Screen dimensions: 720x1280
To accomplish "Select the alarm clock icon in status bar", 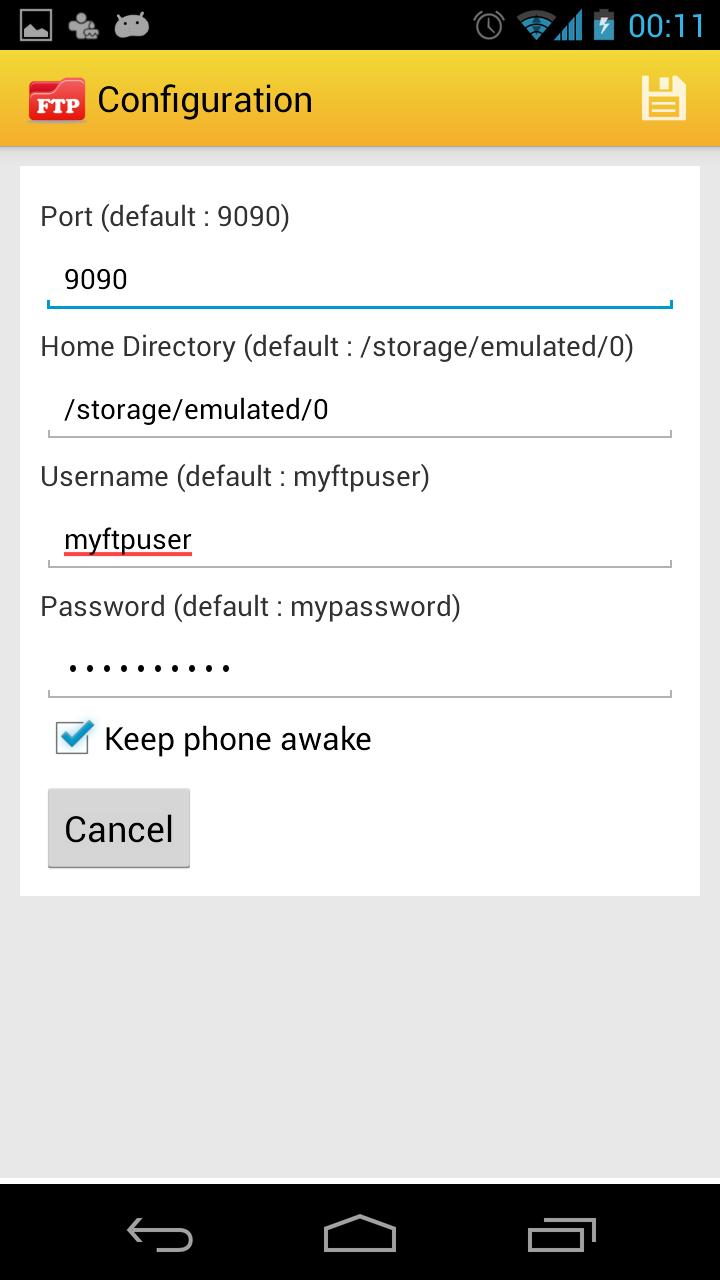I will (x=486, y=25).
